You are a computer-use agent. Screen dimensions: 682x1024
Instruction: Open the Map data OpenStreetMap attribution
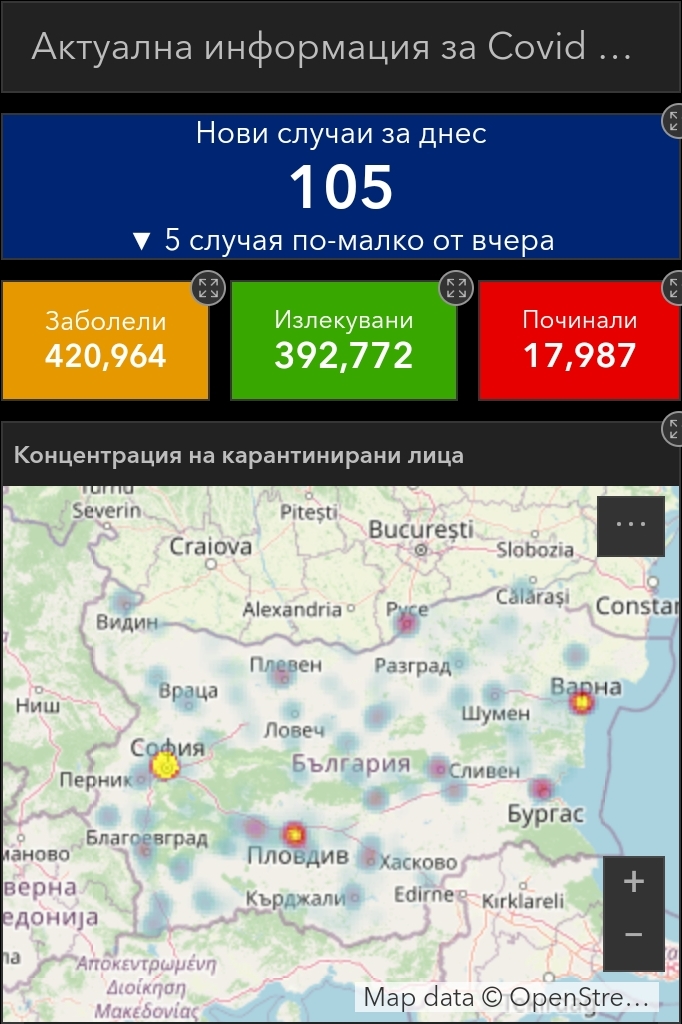coord(508,996)
